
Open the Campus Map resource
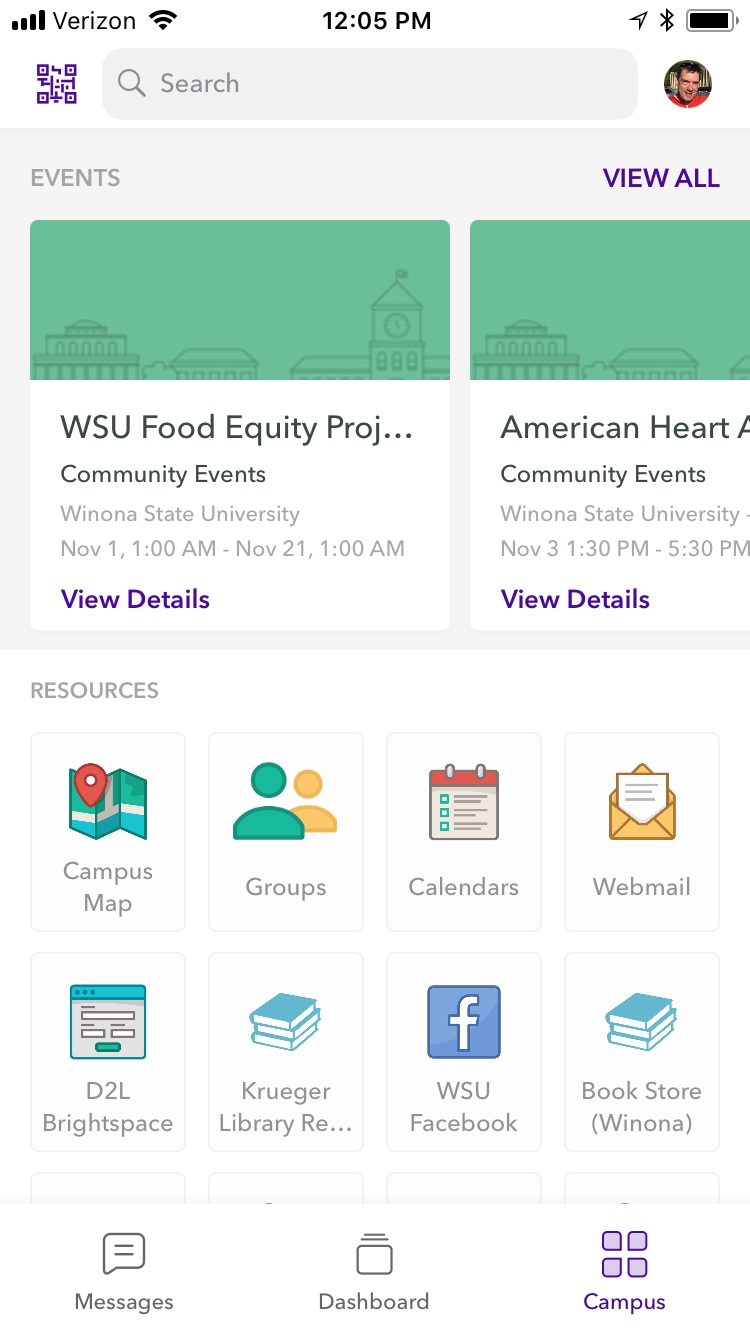click(x=108, y=832)
